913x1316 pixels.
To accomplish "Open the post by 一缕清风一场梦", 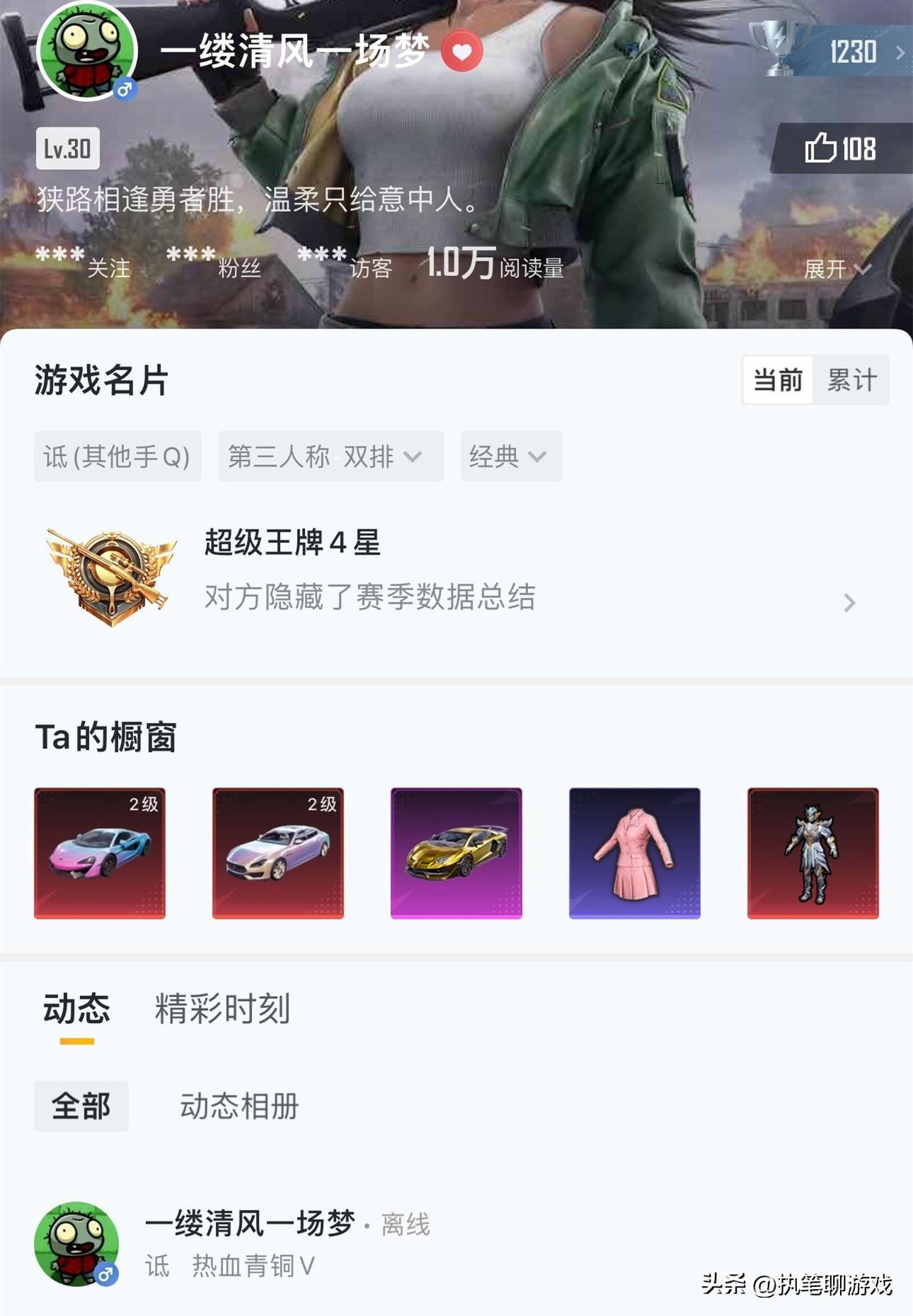I will tap(250, 1223).
